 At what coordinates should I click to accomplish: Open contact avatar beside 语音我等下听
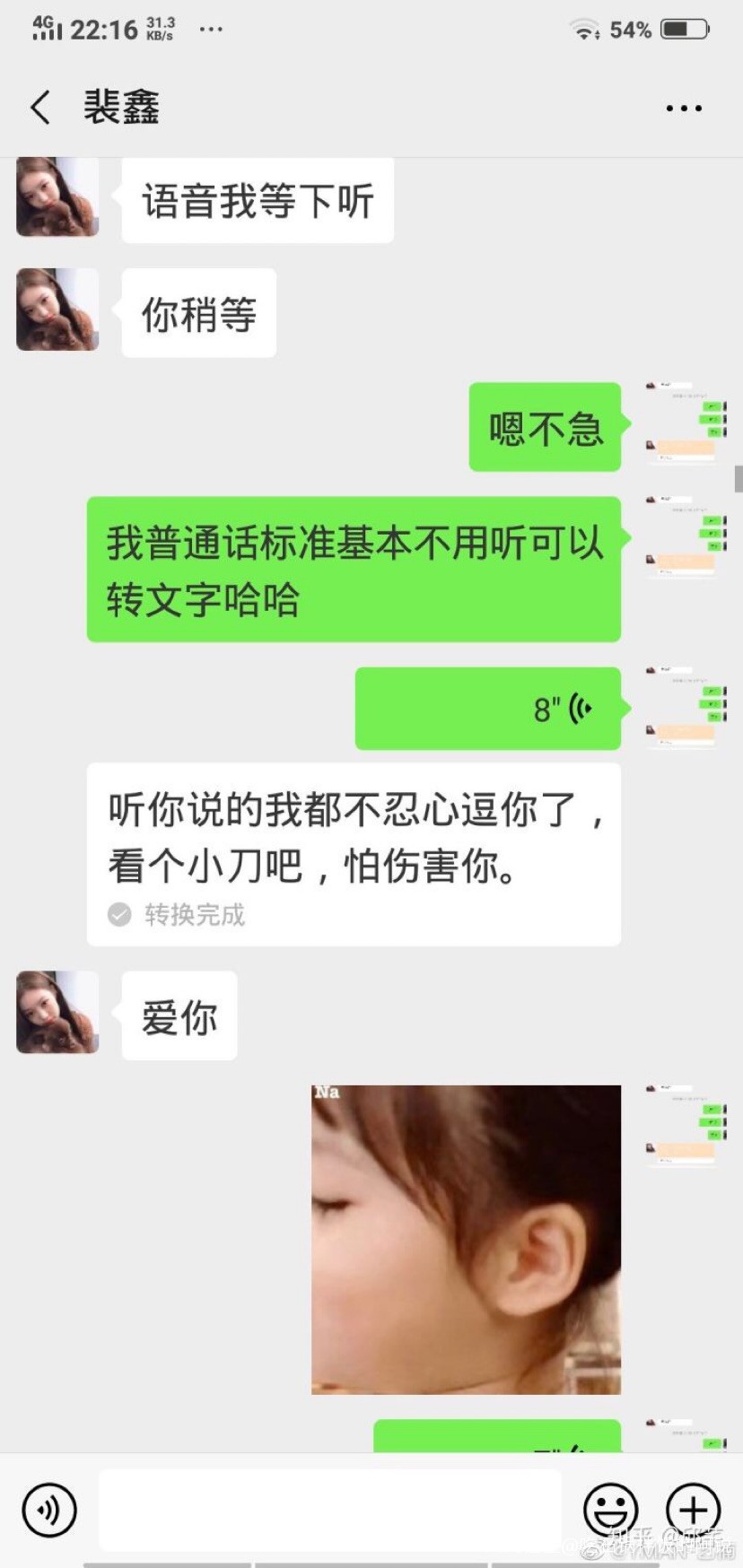57,196
